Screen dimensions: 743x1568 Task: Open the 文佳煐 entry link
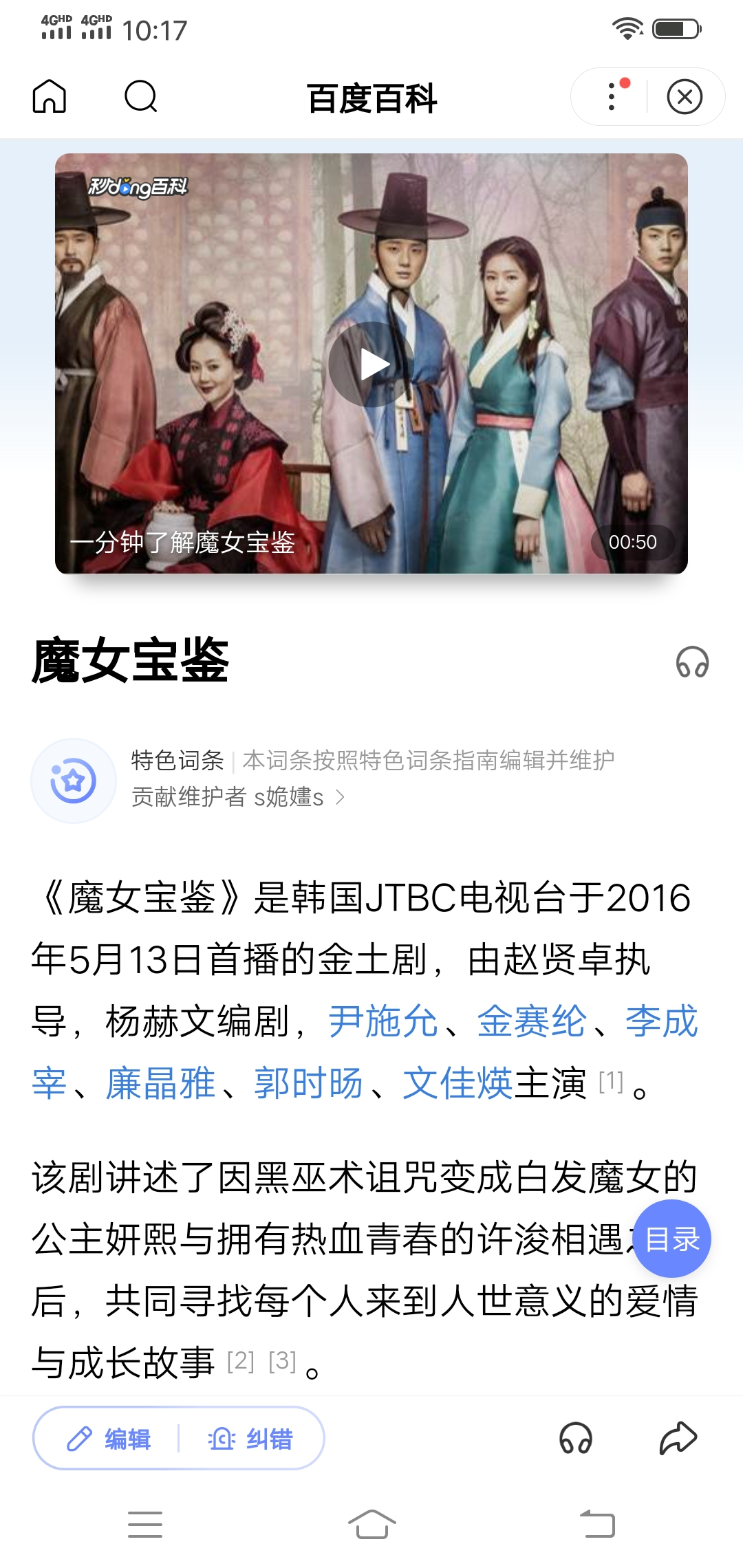tap(457, 1084)
